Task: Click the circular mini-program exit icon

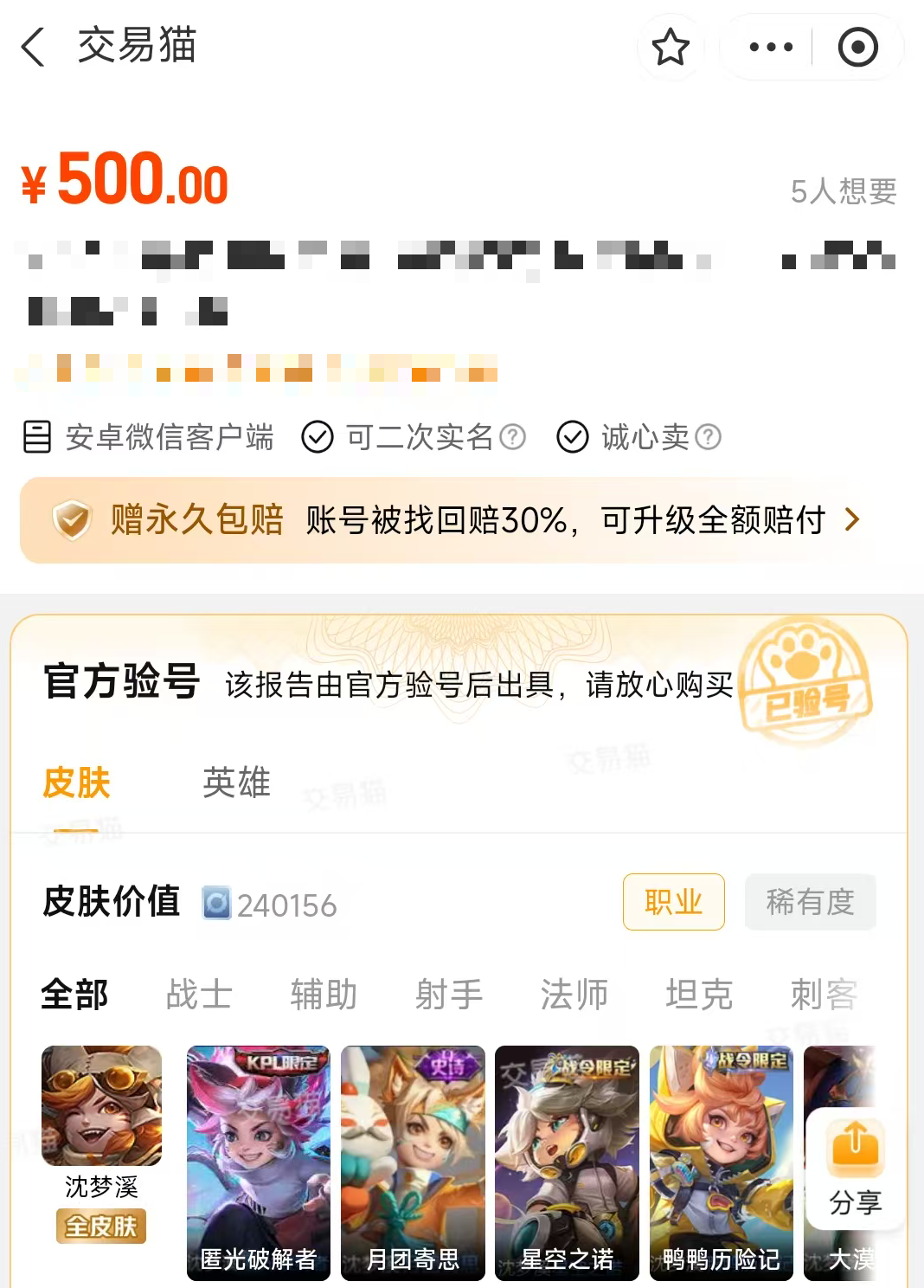Action: (x=859, y=48)
